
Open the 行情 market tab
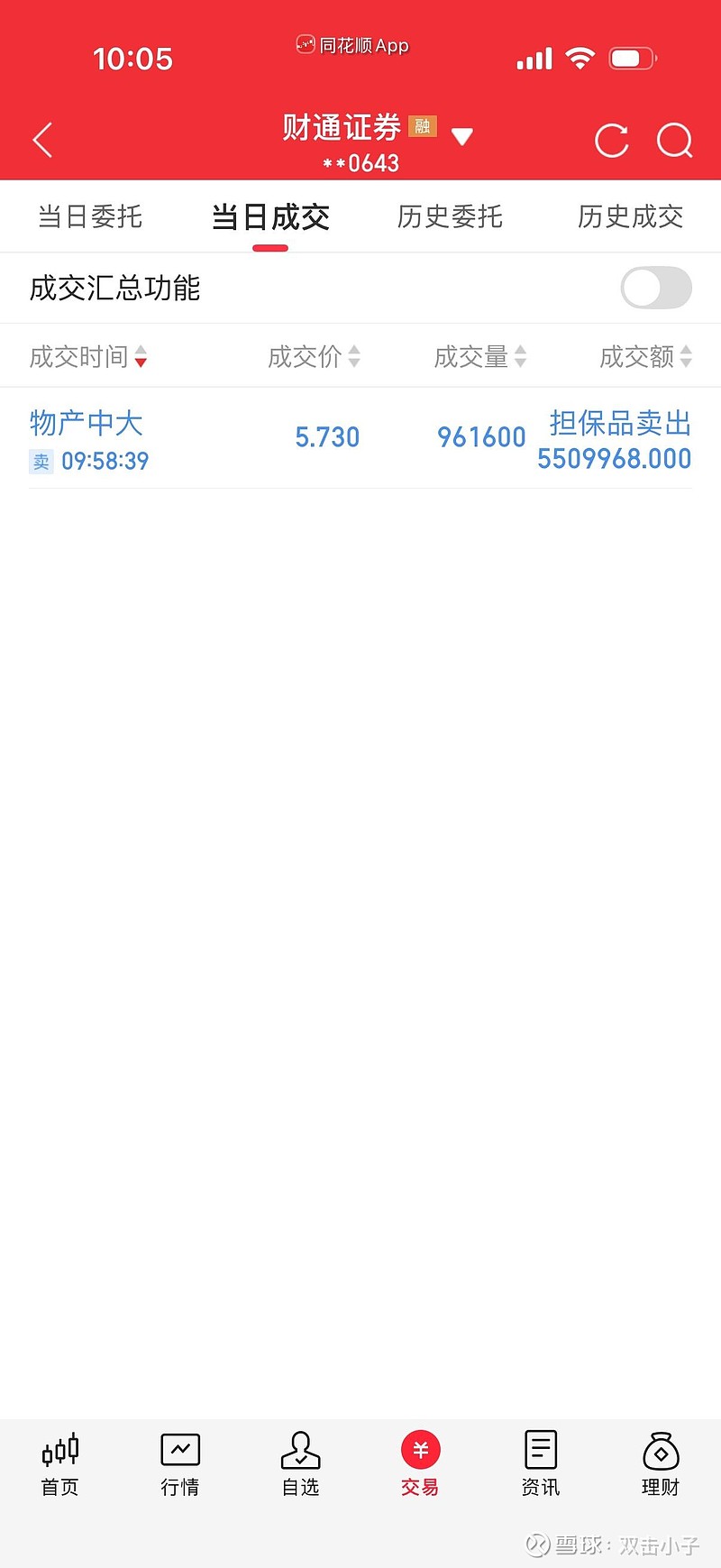coord(180,1464)
